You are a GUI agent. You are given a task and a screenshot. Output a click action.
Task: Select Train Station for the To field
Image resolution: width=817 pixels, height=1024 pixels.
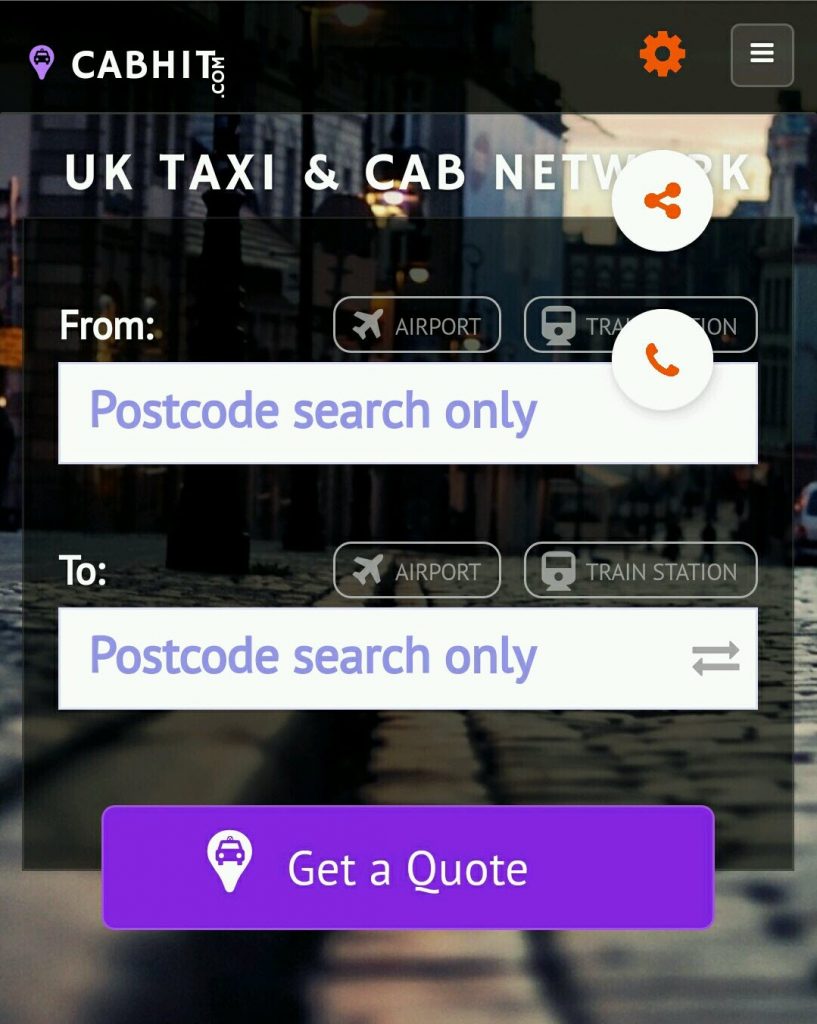(640, 571)
